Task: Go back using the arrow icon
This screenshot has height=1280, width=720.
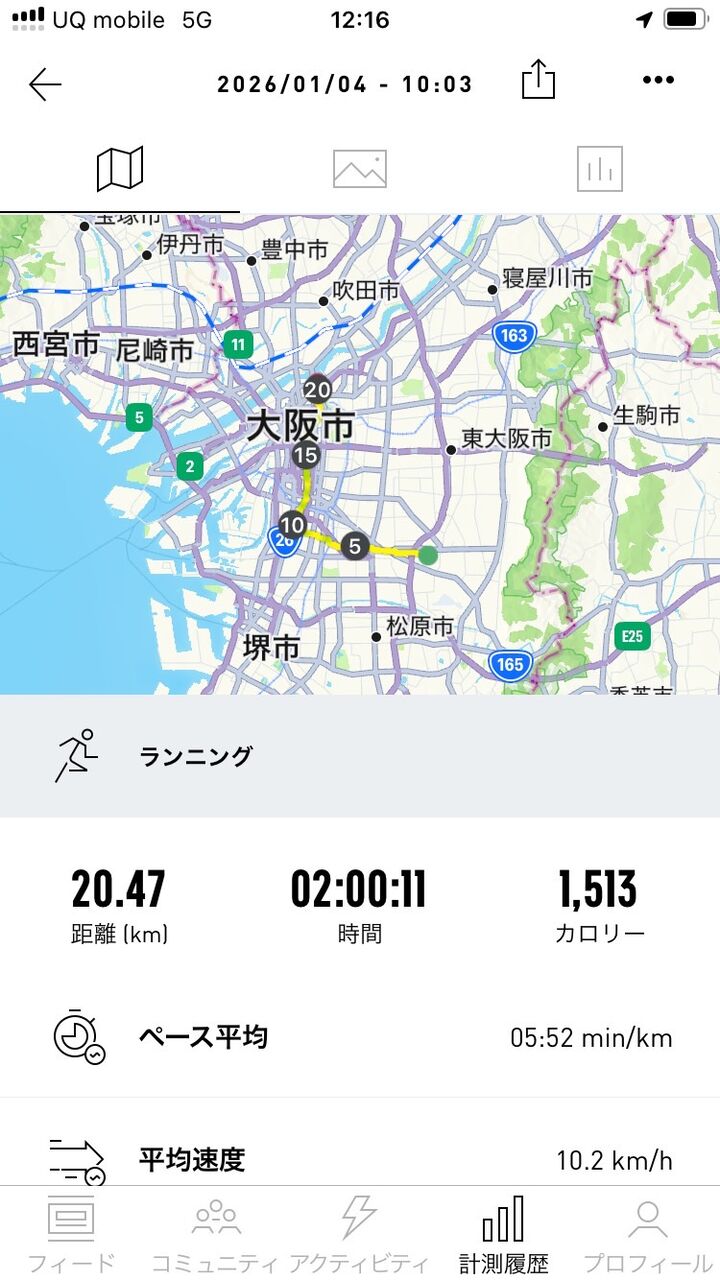Action: [x=45, y=85]
